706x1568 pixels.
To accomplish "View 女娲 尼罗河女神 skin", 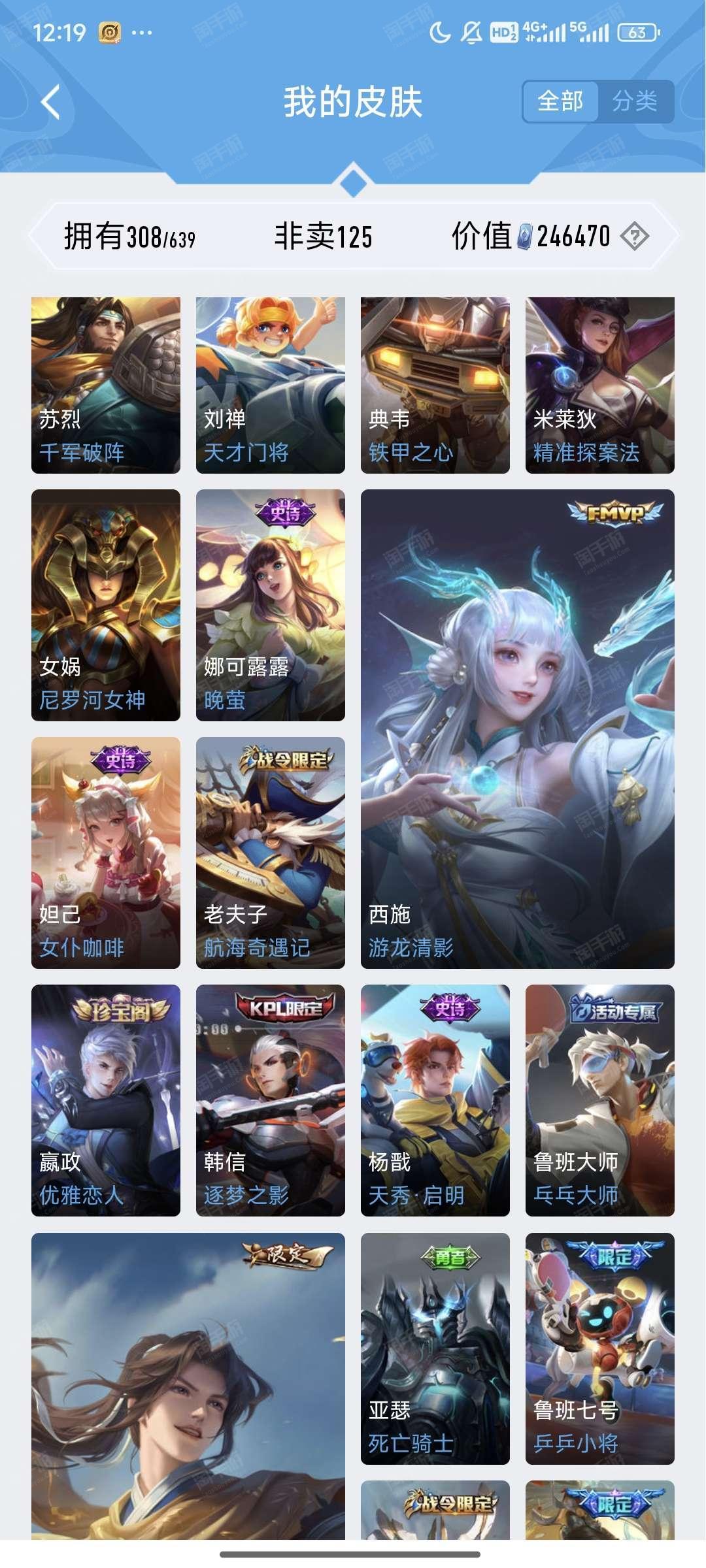I will click(106, 605).
